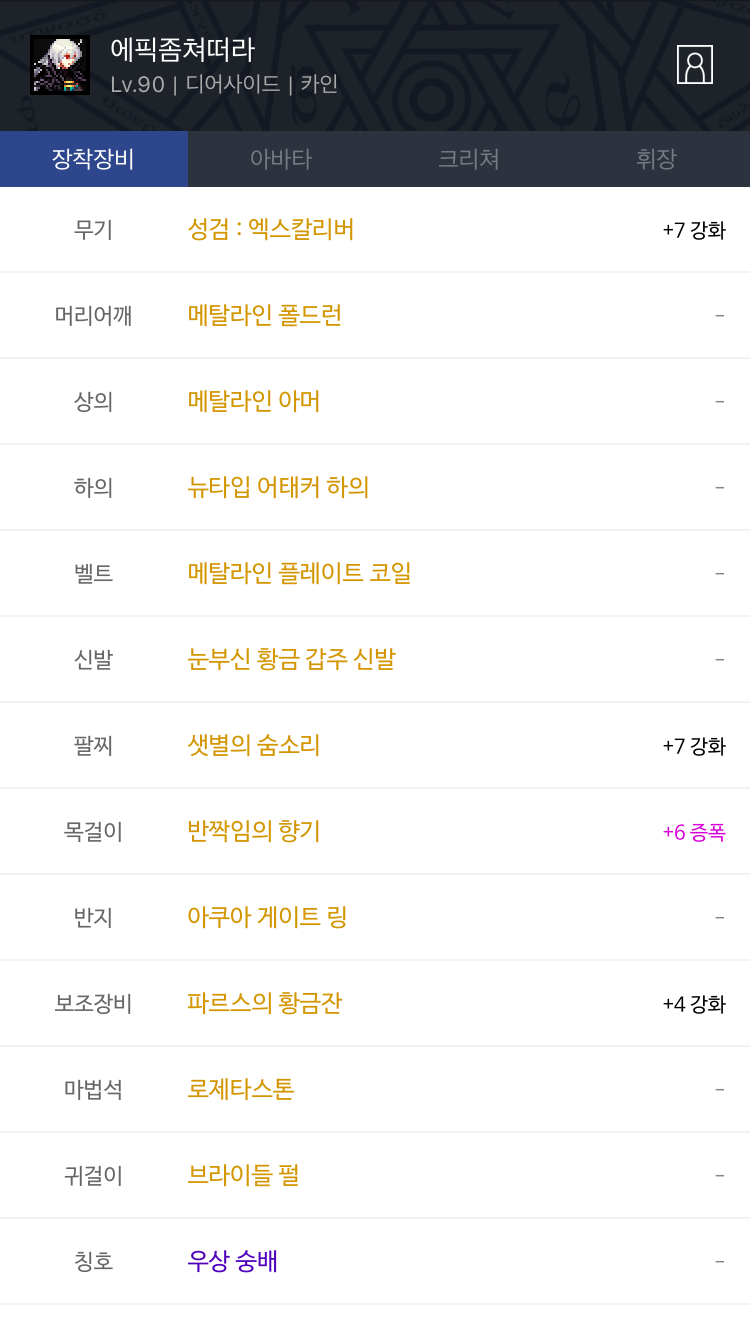This screenshot has height=1334, width=750.
Task: Switch to the 휘장 tab
Action: click(656, 158)
